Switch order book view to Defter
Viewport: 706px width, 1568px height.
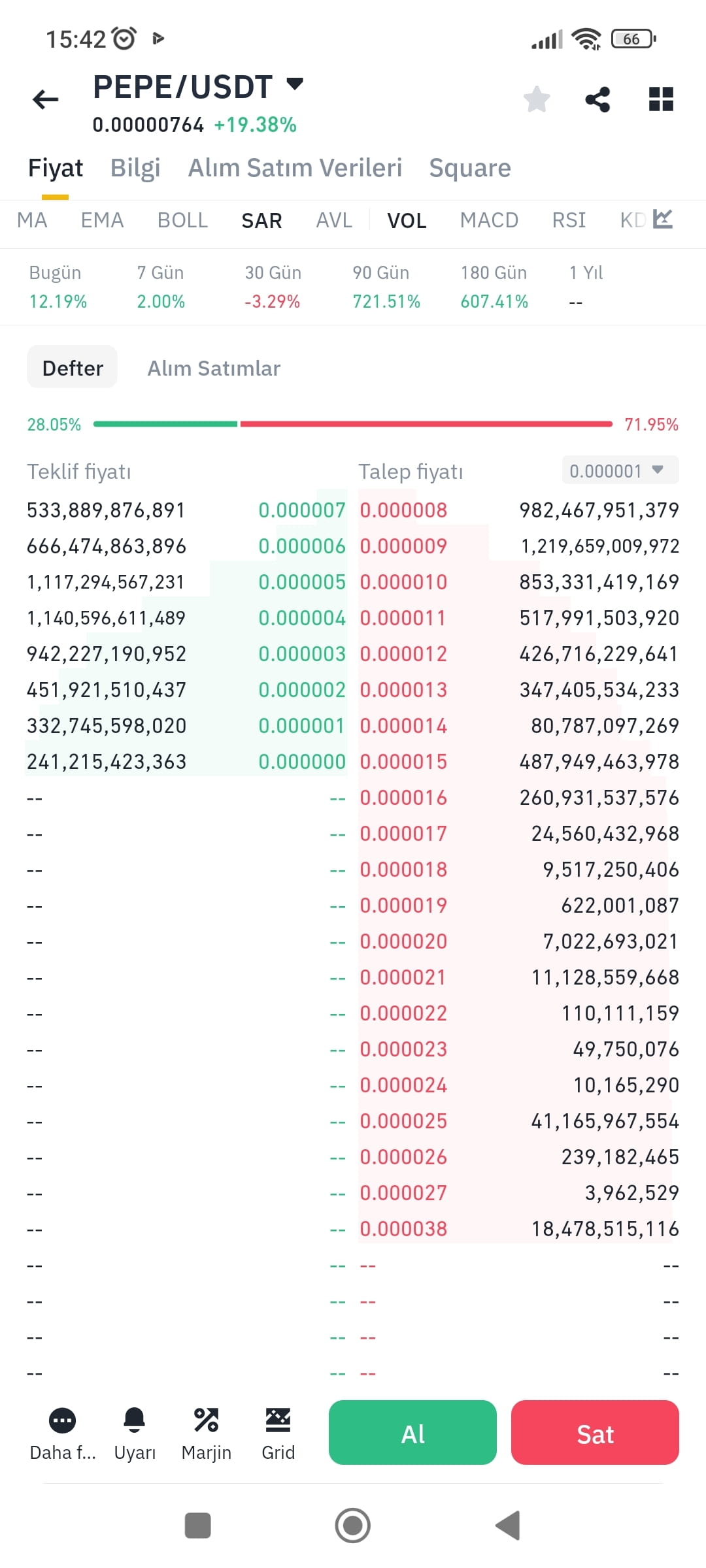point(72,367)
